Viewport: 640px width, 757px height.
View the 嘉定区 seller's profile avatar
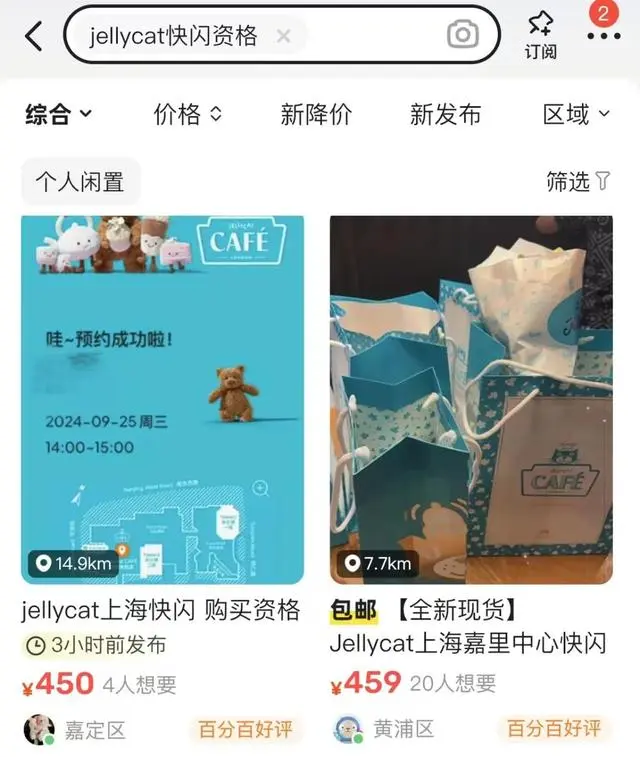click(39, 729)
